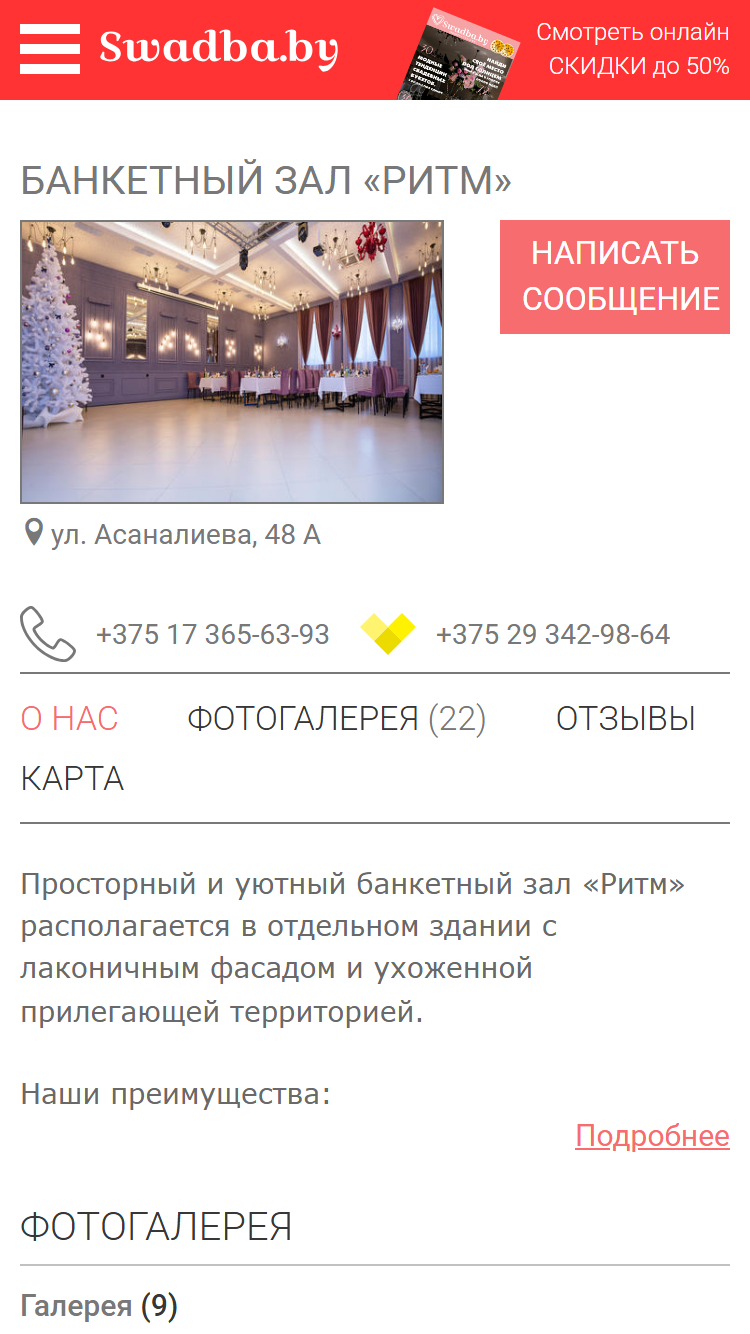
Task: Switch to the Фотогалерея (22) tab
Action: 337,718
